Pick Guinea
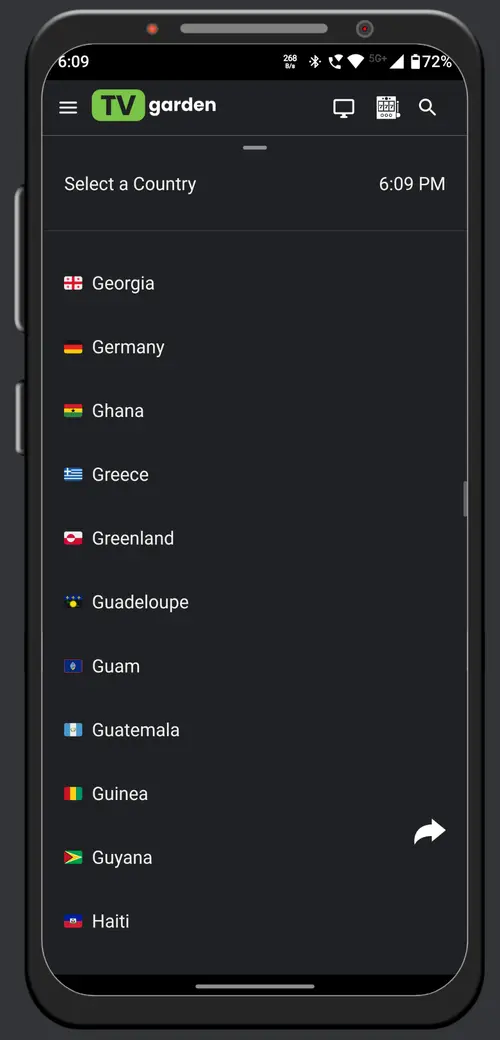The image size is (500, 1040). tap(255, 793)
